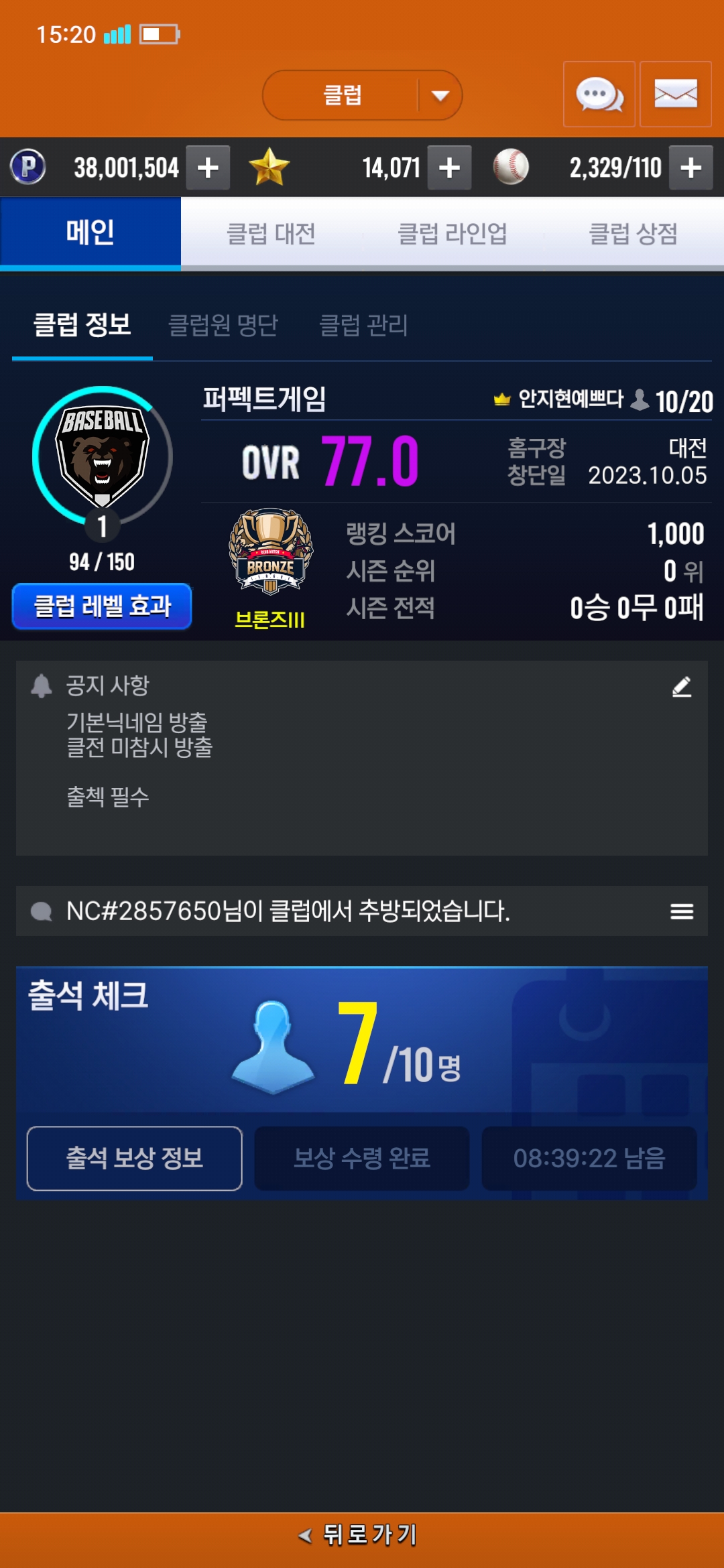Switch to the 클럽 라인업 tab

coord(452,234)
